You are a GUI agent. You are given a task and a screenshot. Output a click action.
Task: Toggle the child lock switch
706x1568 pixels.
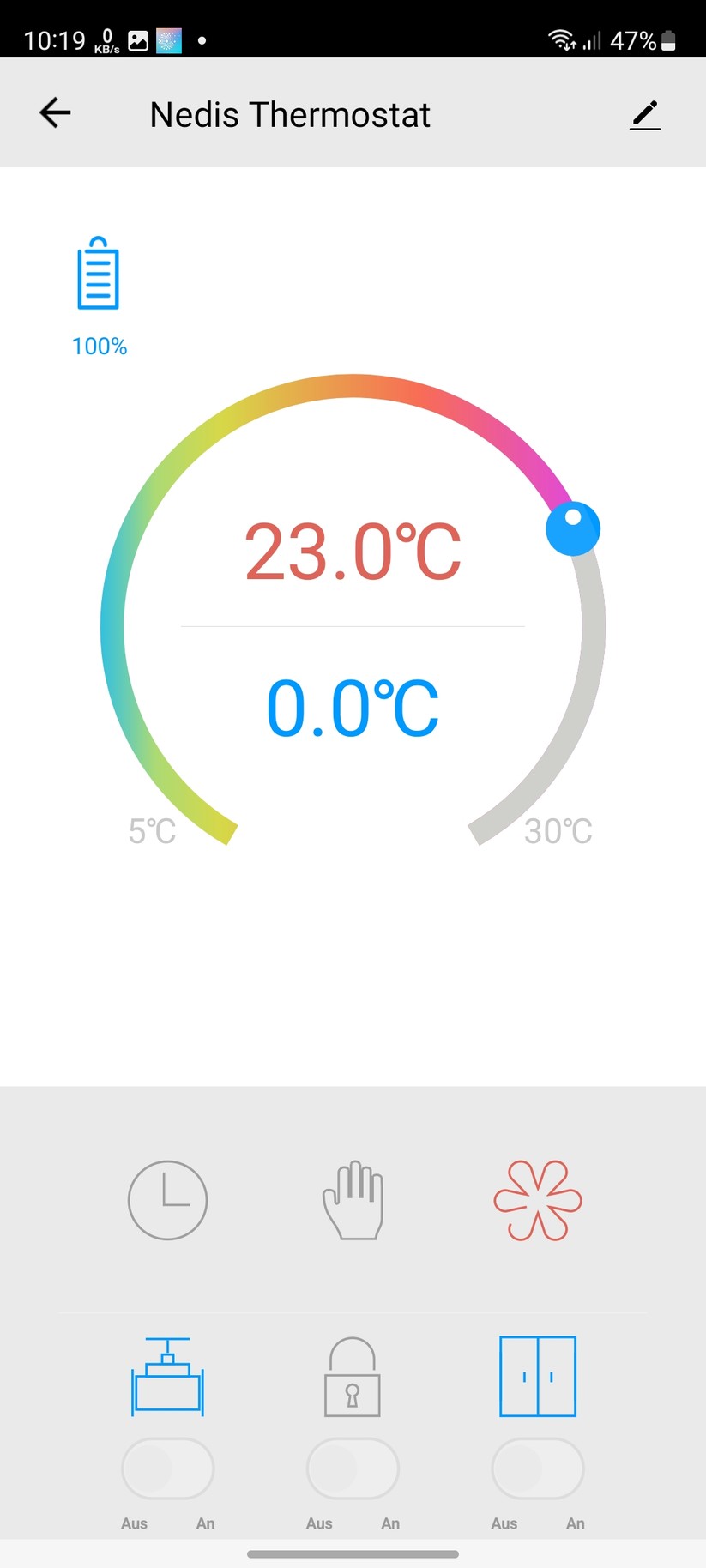(353, 1468)
